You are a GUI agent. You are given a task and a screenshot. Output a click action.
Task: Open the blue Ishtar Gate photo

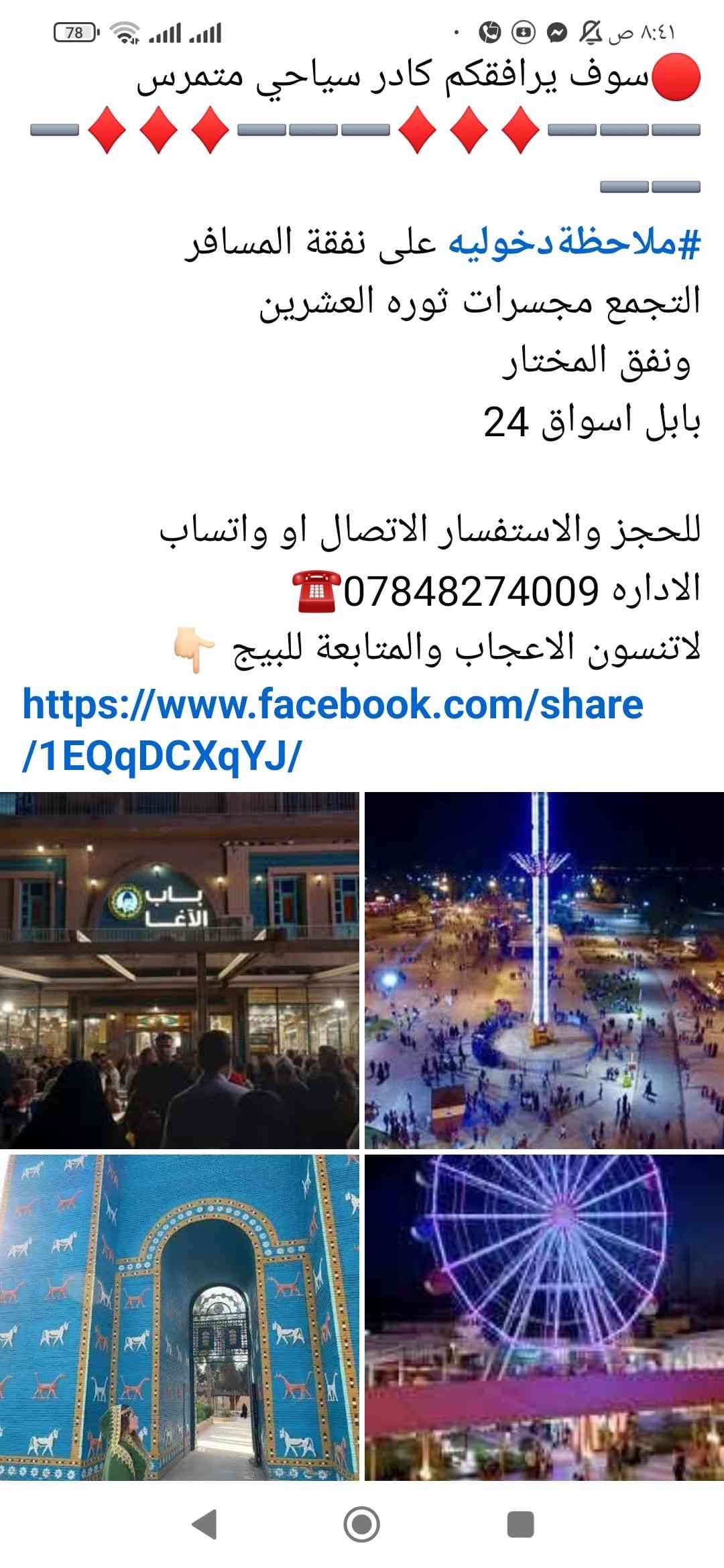pyautogui.click(x=179, y=1317)
